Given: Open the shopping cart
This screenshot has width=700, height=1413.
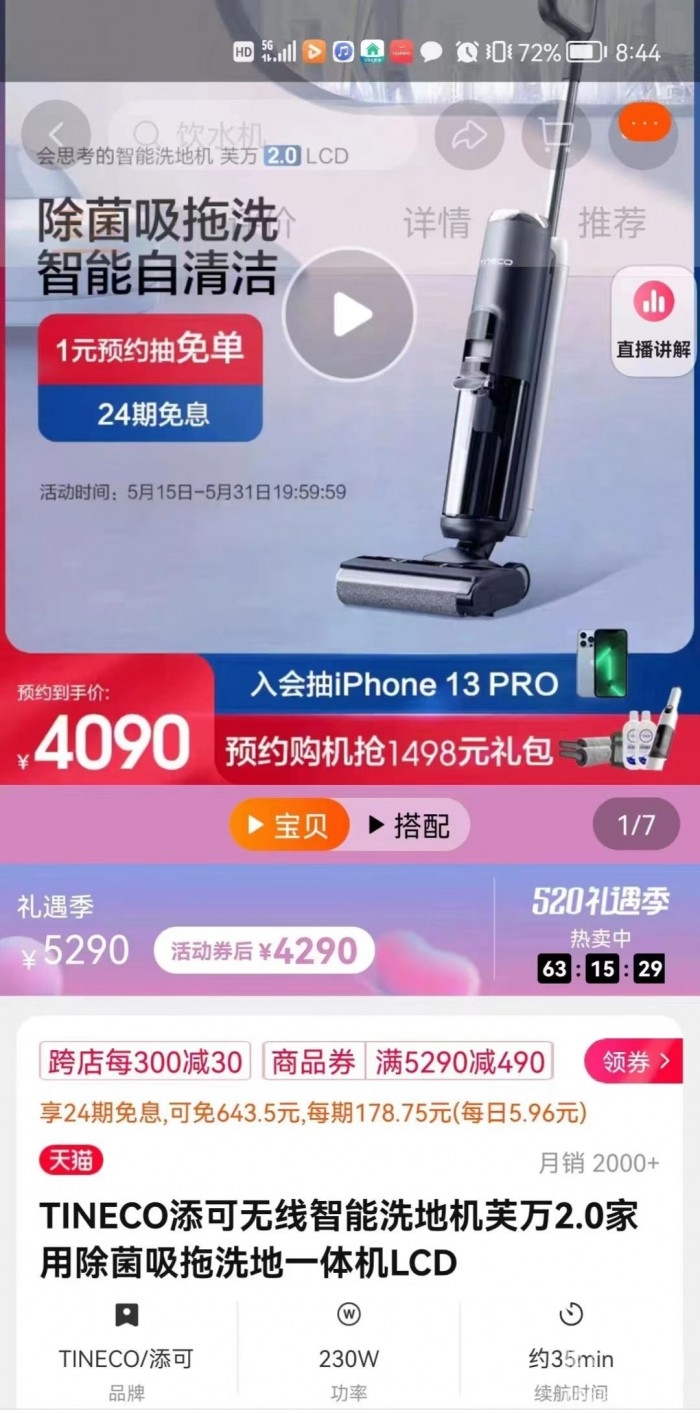Looking at the screenshot, I should (x=556, y=136).
